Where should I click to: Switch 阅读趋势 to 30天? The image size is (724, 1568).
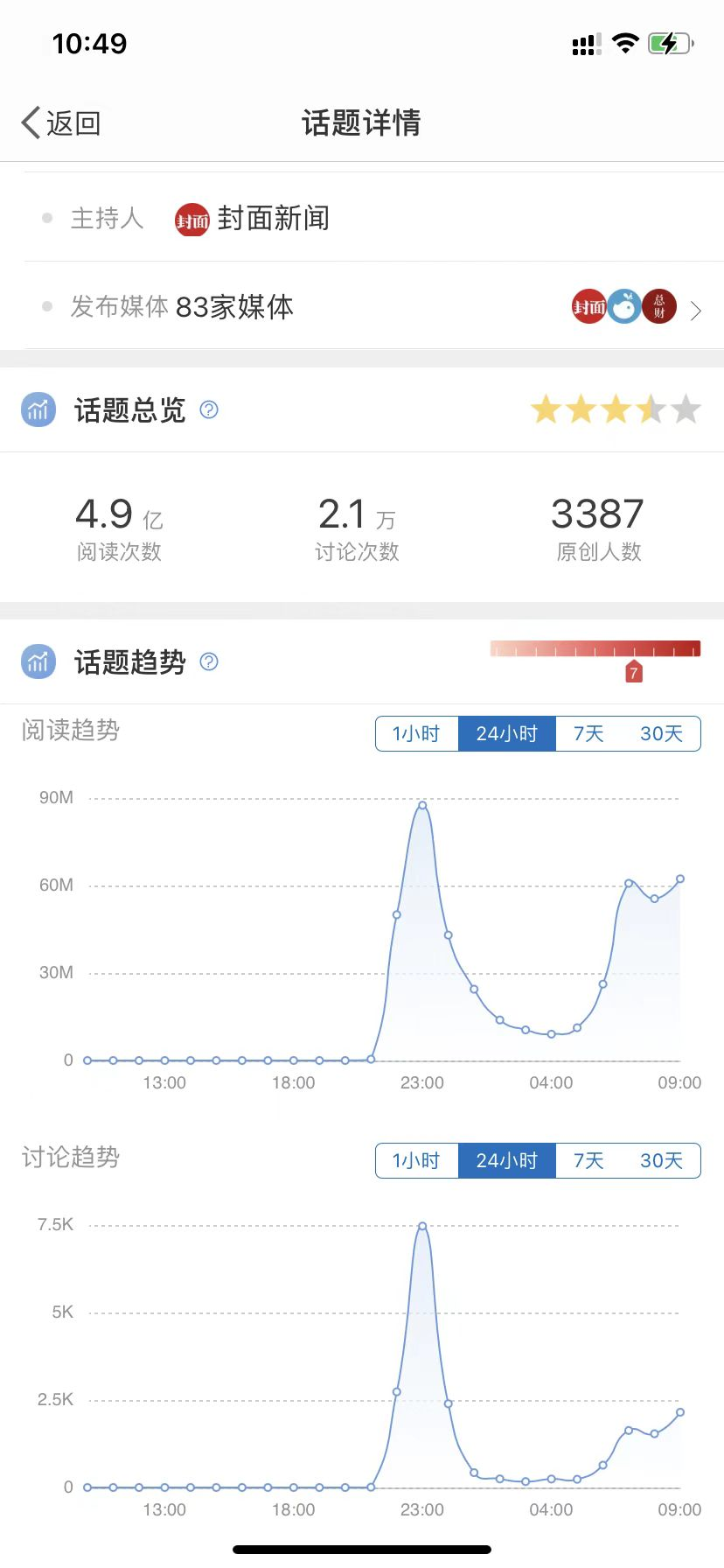[661, 733]
